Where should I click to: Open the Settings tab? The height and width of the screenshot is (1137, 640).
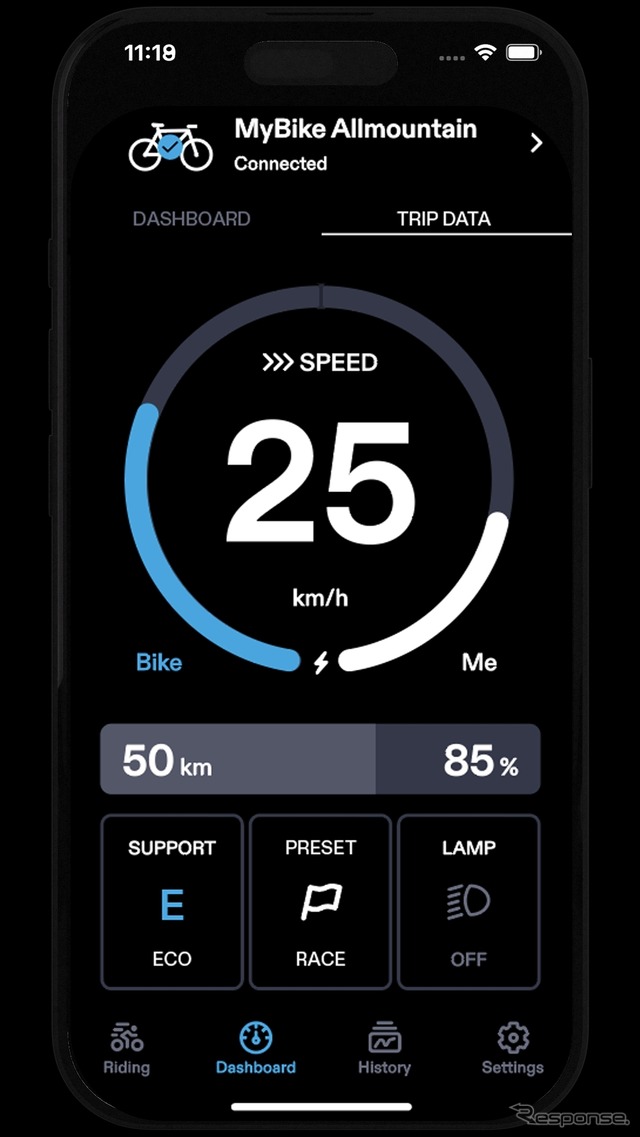coord(512,1049)
